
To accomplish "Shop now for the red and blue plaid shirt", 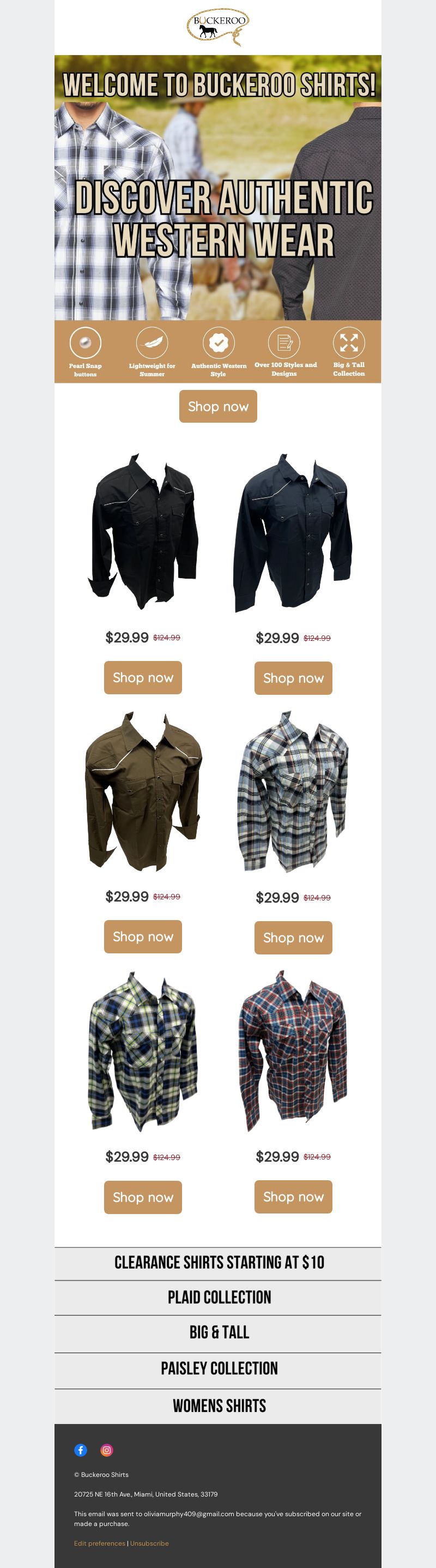I will (x=293, y=1197).
